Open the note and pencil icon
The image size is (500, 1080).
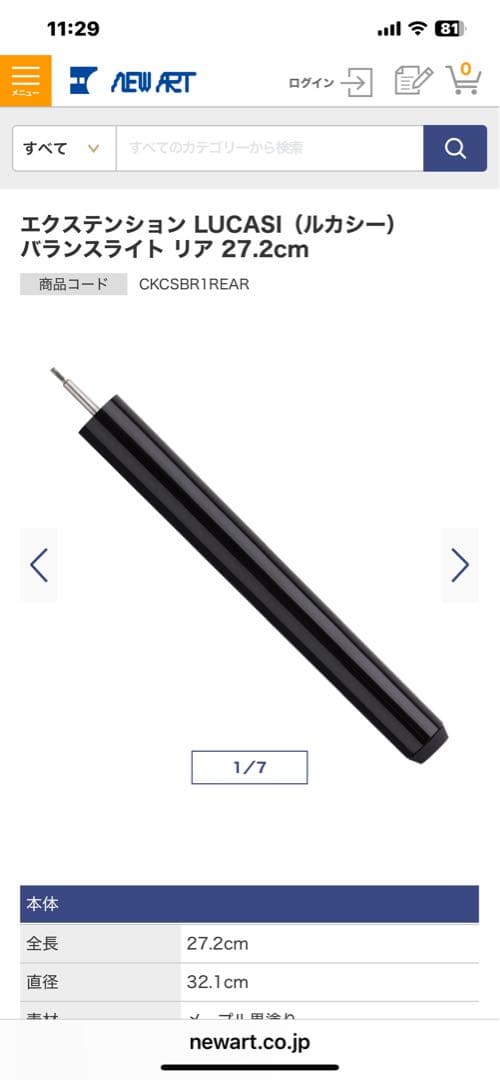[413, 81]
